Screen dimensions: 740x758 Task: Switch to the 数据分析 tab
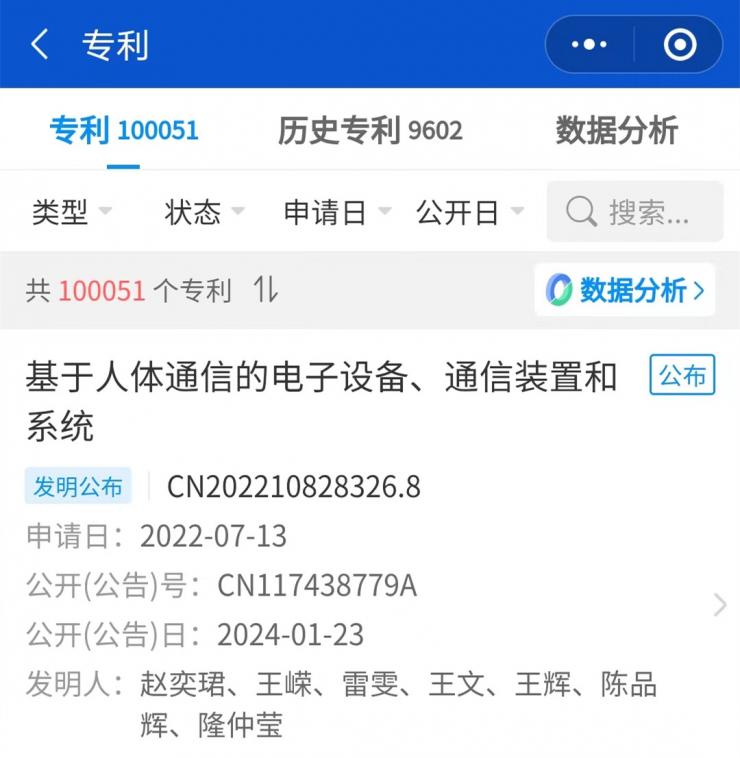tap(613, 130)
